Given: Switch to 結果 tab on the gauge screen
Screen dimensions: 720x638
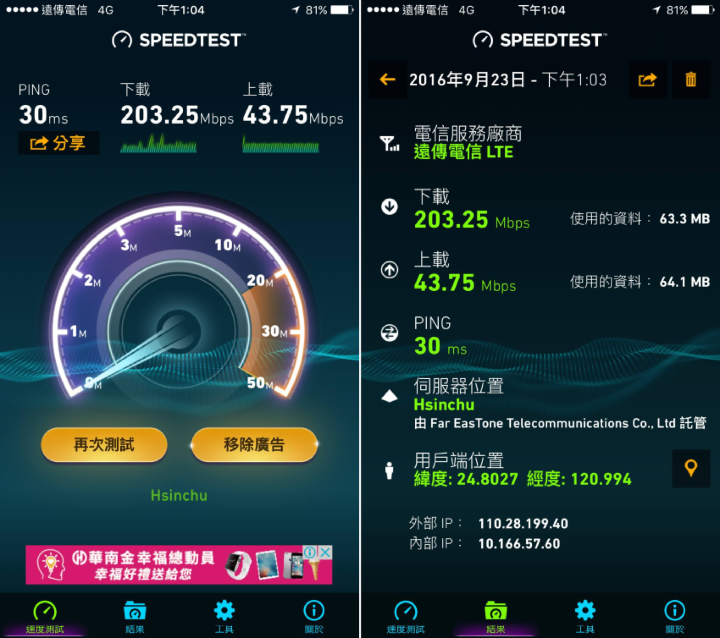Looking at the screenshot, I should [x=135, y=615].
